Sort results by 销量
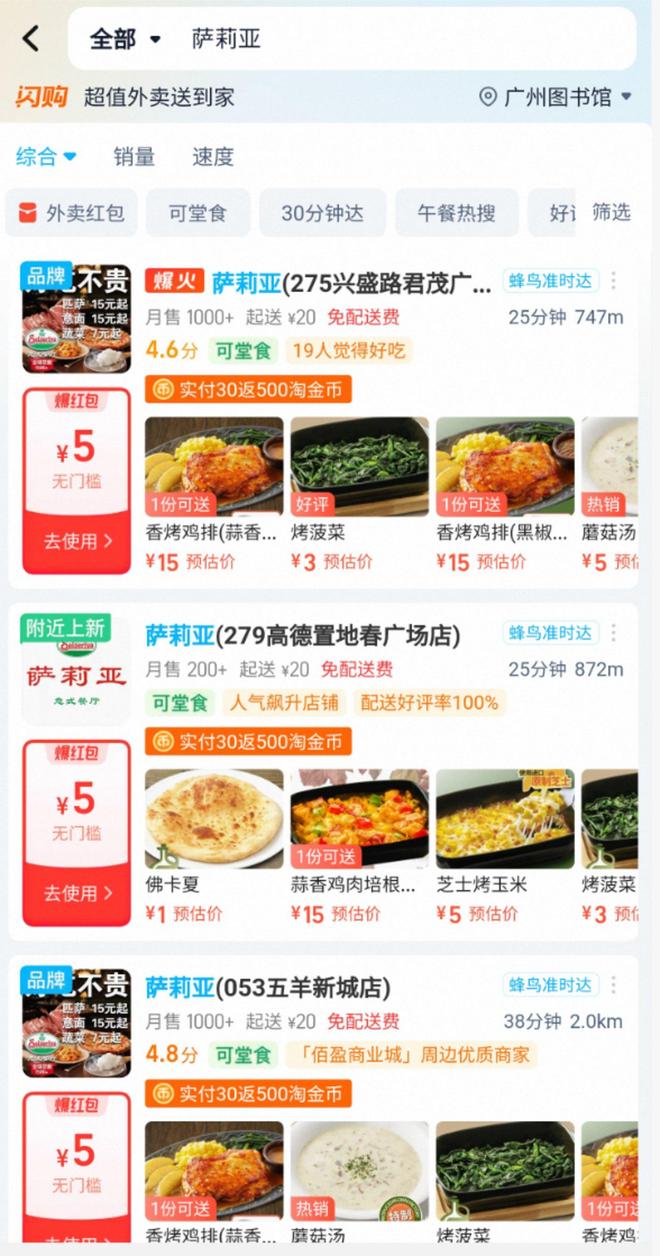The image size is (660, 1256). tap(134, 156)
